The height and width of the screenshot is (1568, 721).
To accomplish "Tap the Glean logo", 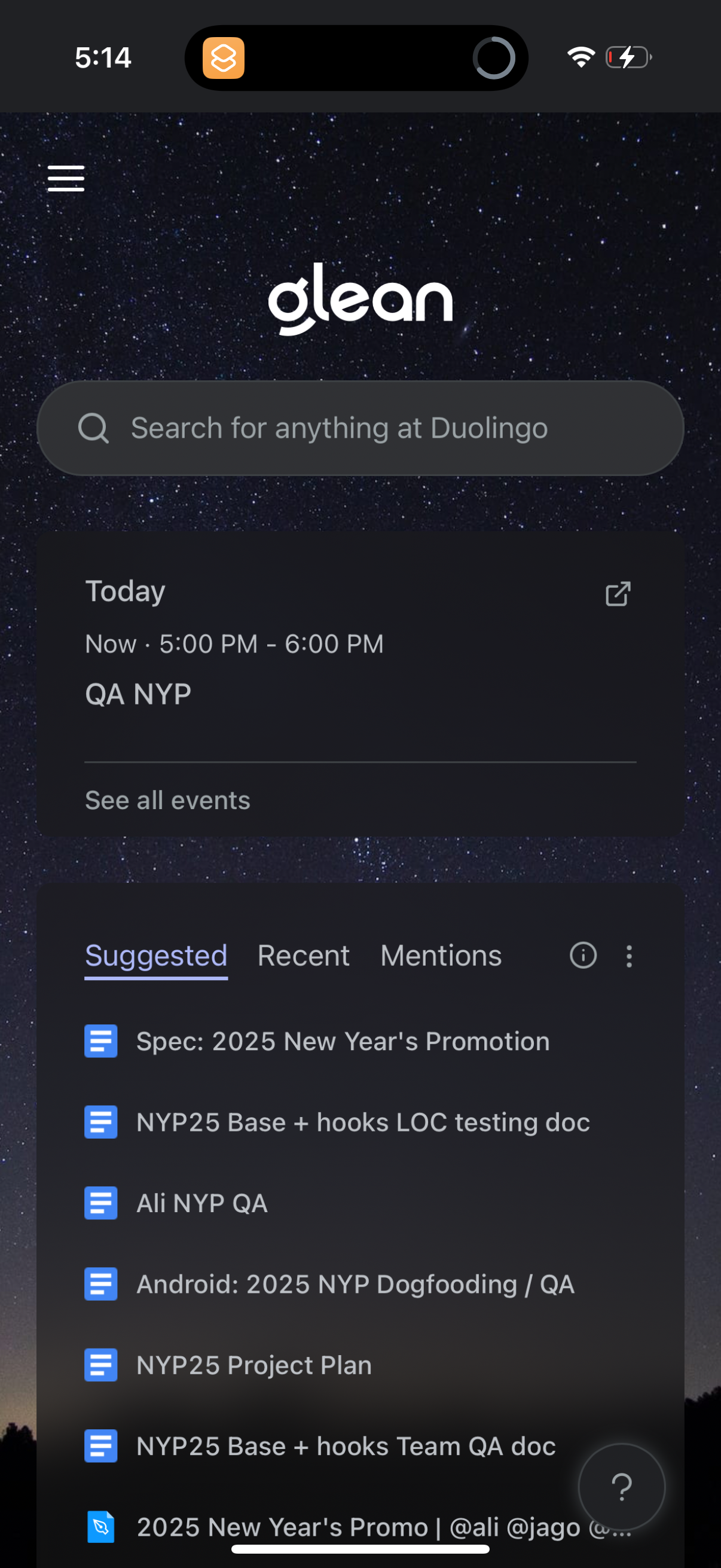I will point(361,301).
